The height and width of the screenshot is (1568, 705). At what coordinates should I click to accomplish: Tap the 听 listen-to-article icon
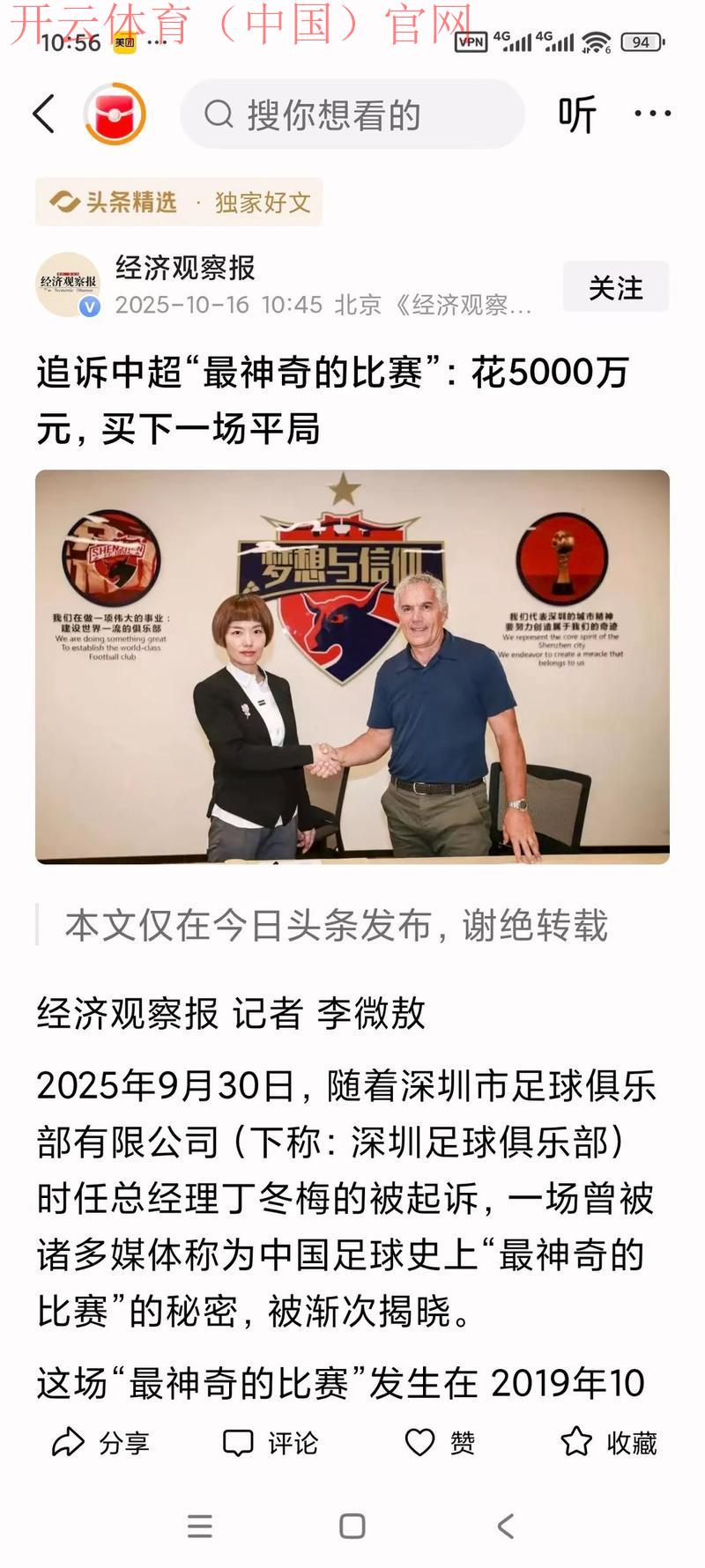pos(577,115)
